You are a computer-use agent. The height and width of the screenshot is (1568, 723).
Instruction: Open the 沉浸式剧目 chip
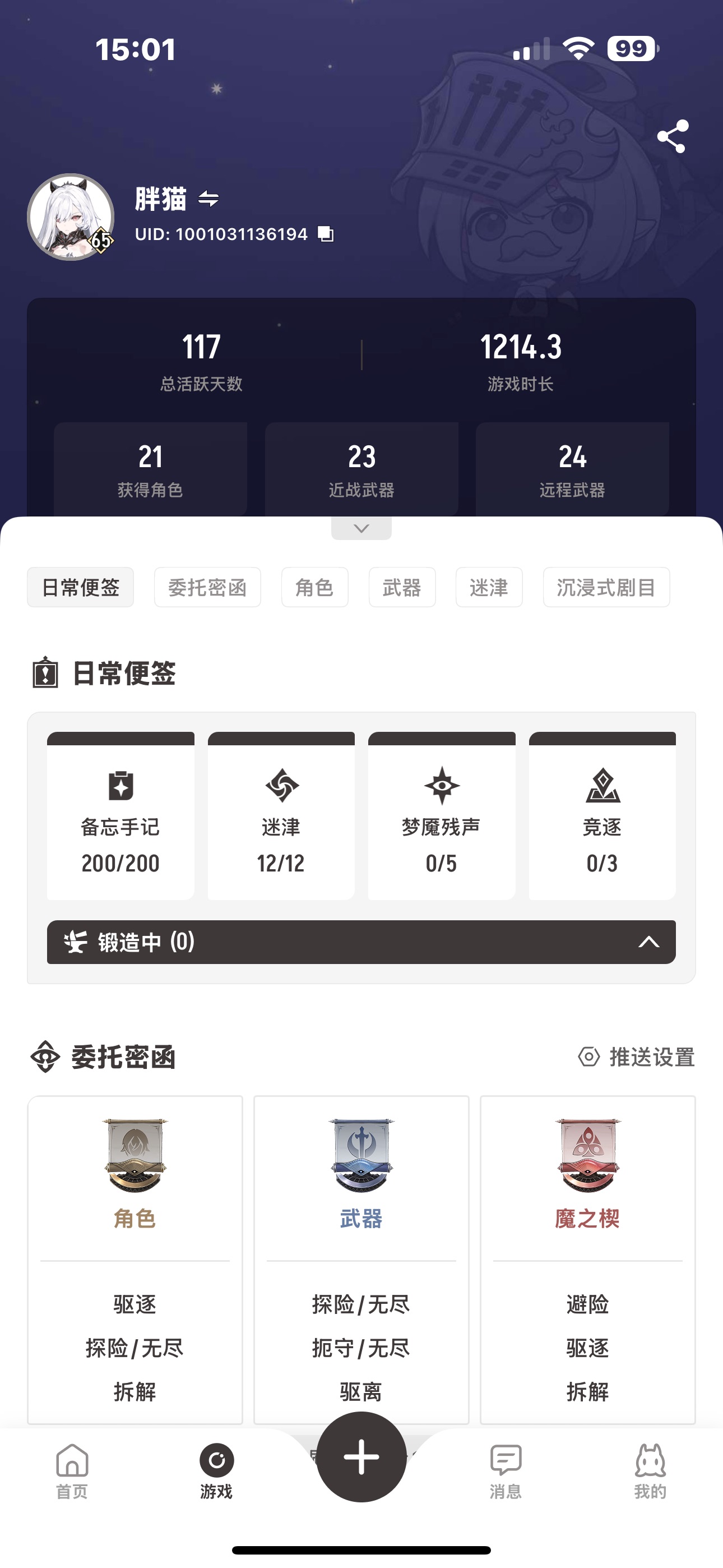(x=605, y=587)
